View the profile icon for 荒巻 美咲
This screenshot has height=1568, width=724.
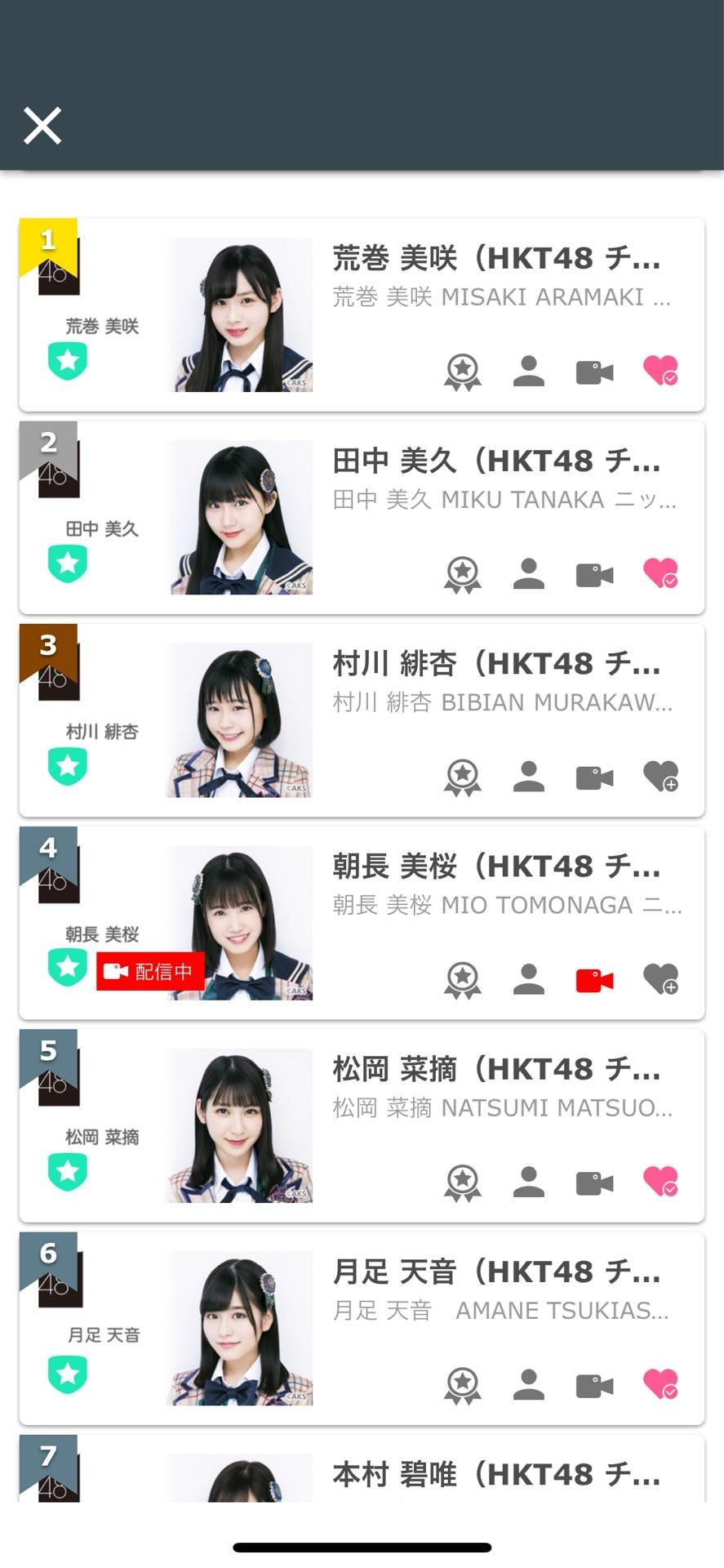528,372
